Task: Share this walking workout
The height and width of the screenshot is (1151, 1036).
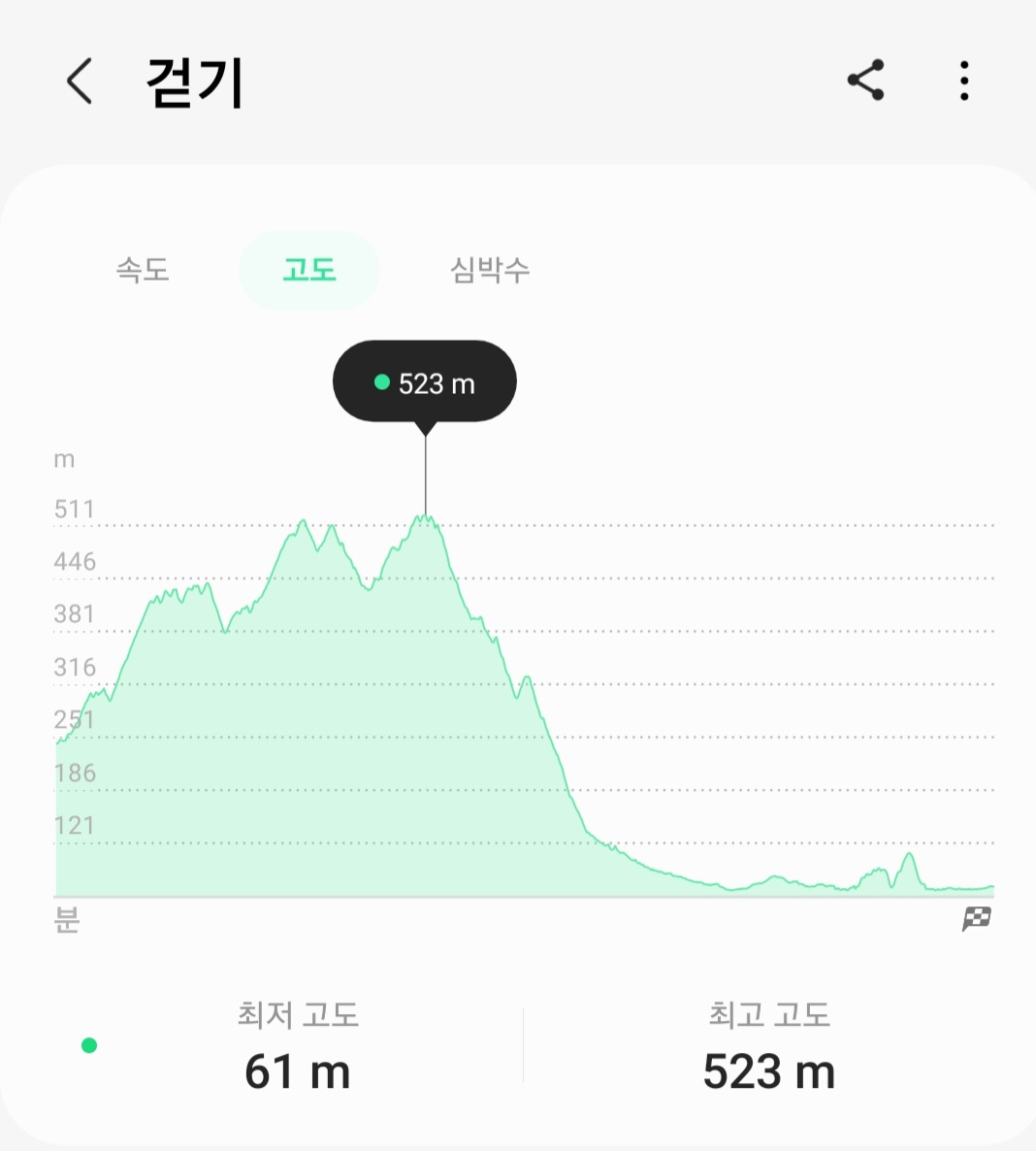Action: click(865, 81)
